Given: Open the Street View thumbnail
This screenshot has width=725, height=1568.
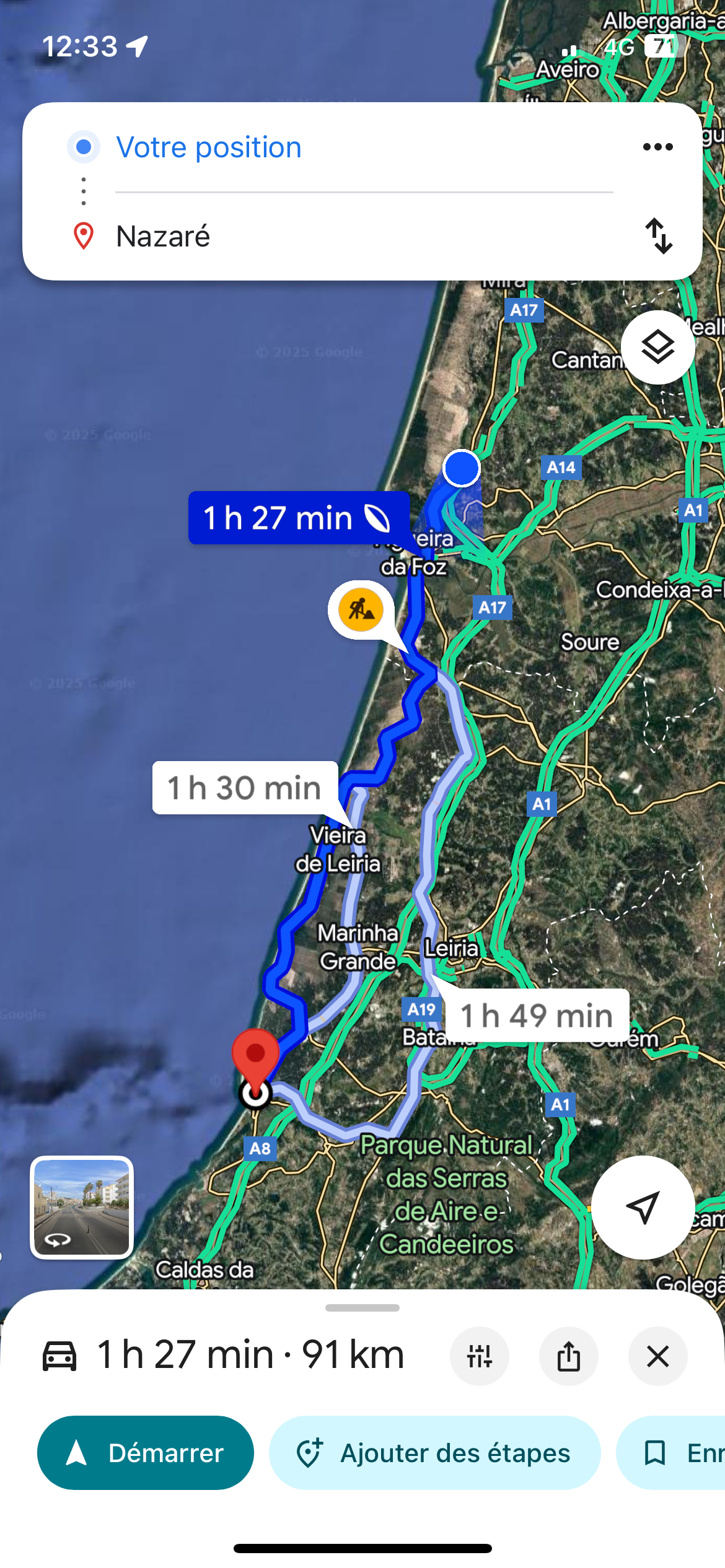Looking at the screenshot, I should point(82,1207).
